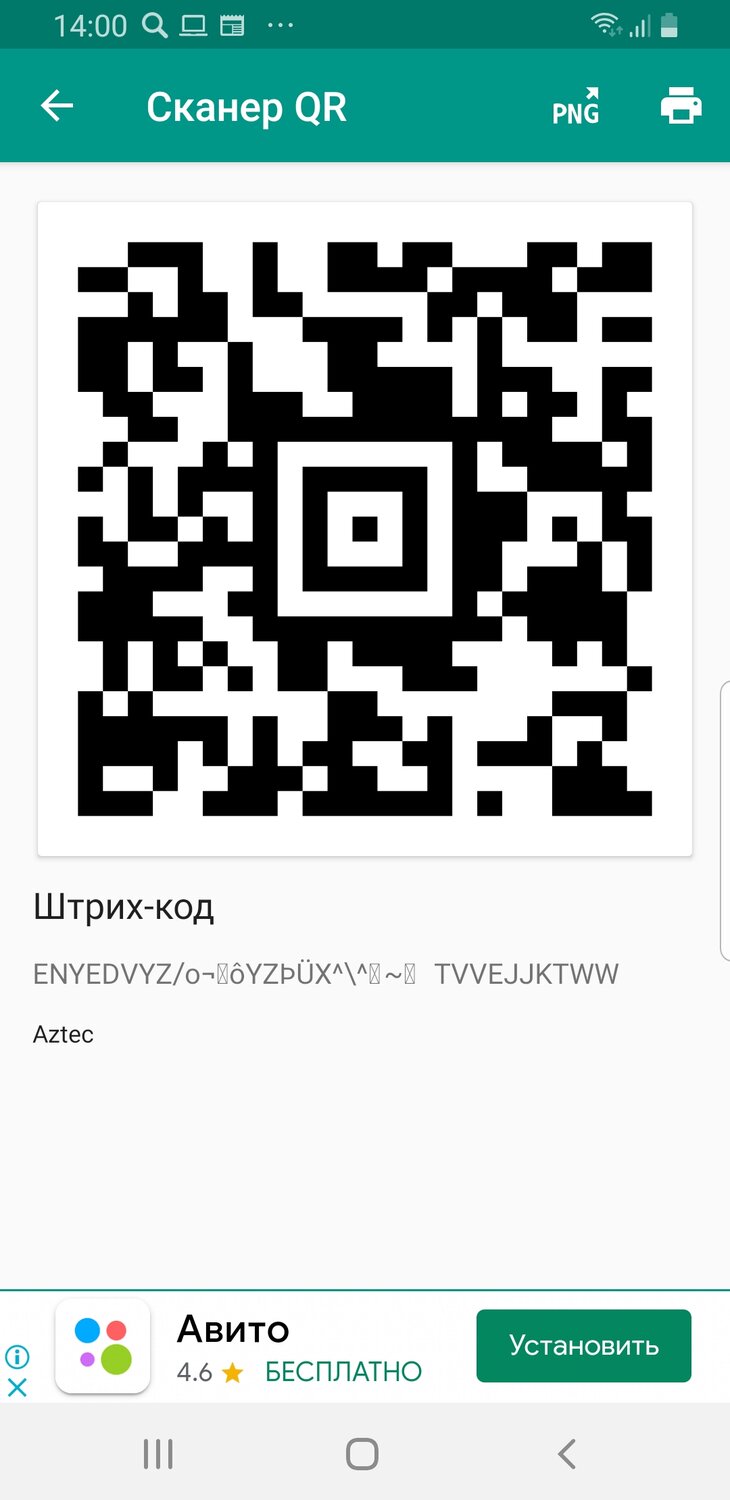The height and width of the screenshot is (1500, 730).
Task: Tap the БЕСПЛАТНО label in the ad
Action: [x=342, y=1373]
